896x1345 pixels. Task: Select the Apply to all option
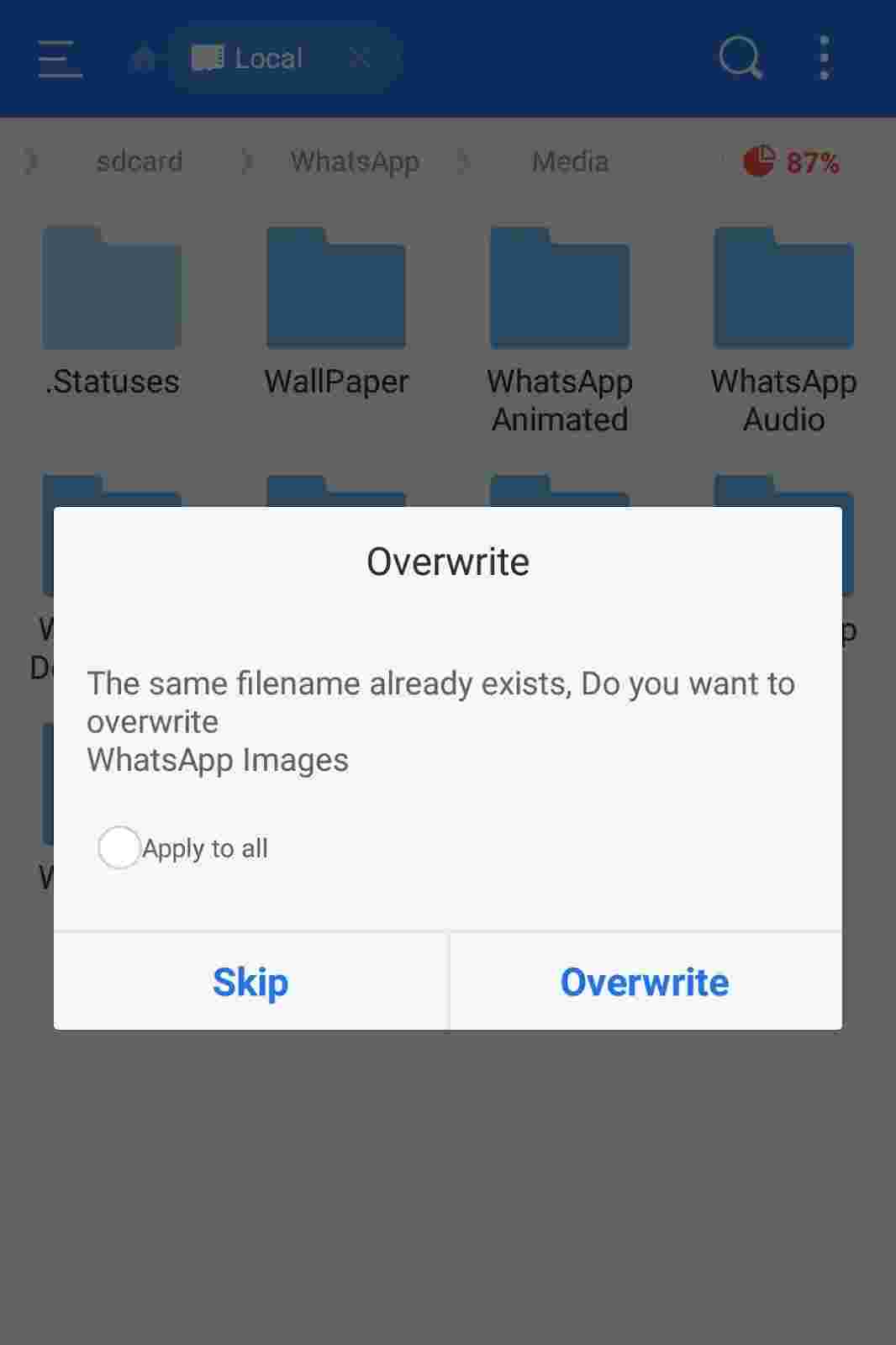tap(119, 847)
